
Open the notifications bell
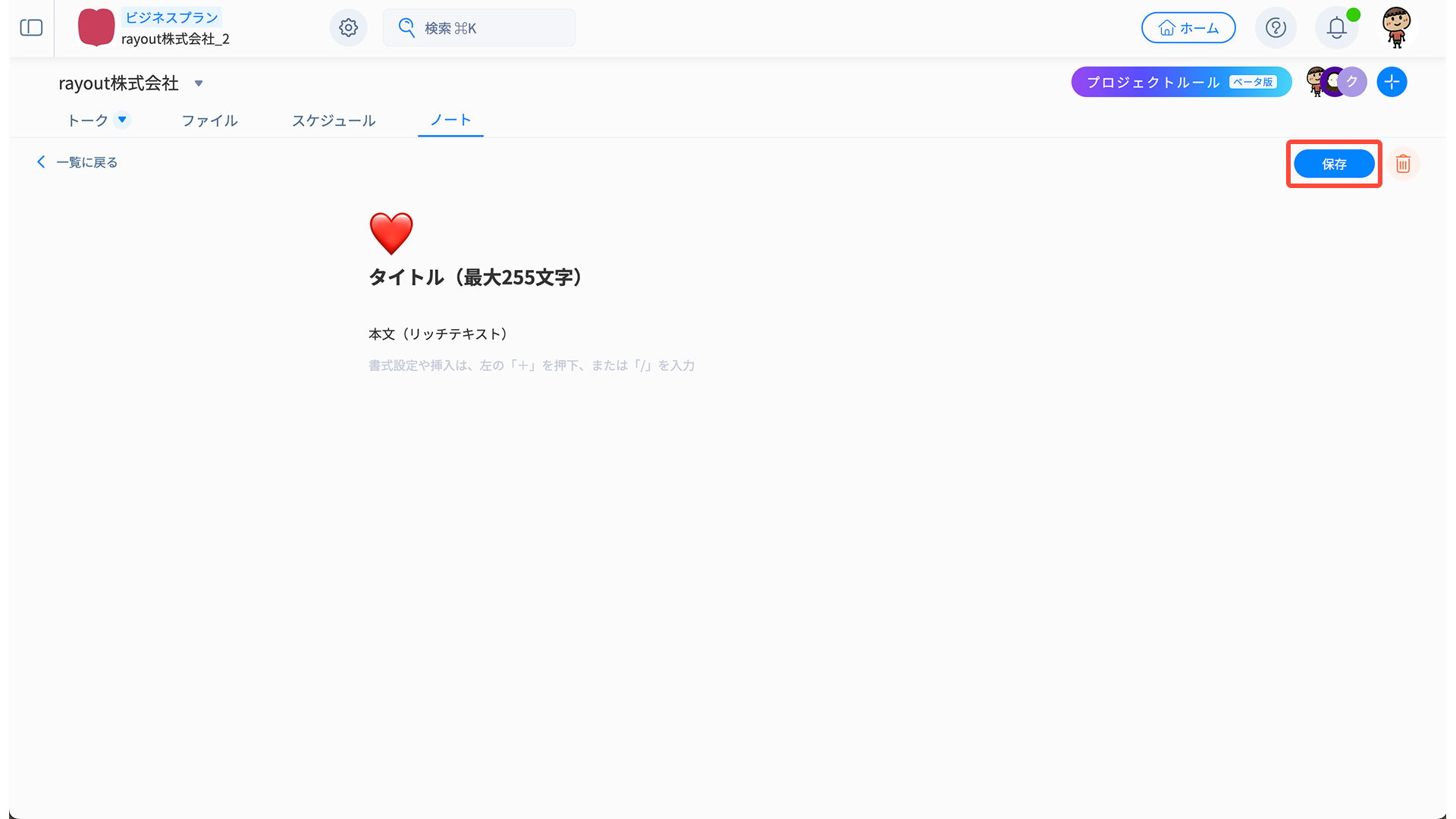(1336, 28)
